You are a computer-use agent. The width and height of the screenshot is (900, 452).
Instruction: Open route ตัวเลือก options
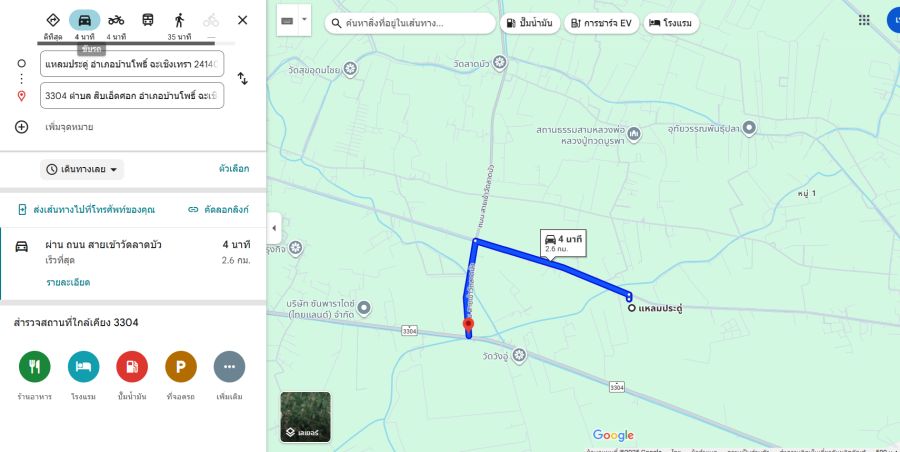[x=234, y=169]
